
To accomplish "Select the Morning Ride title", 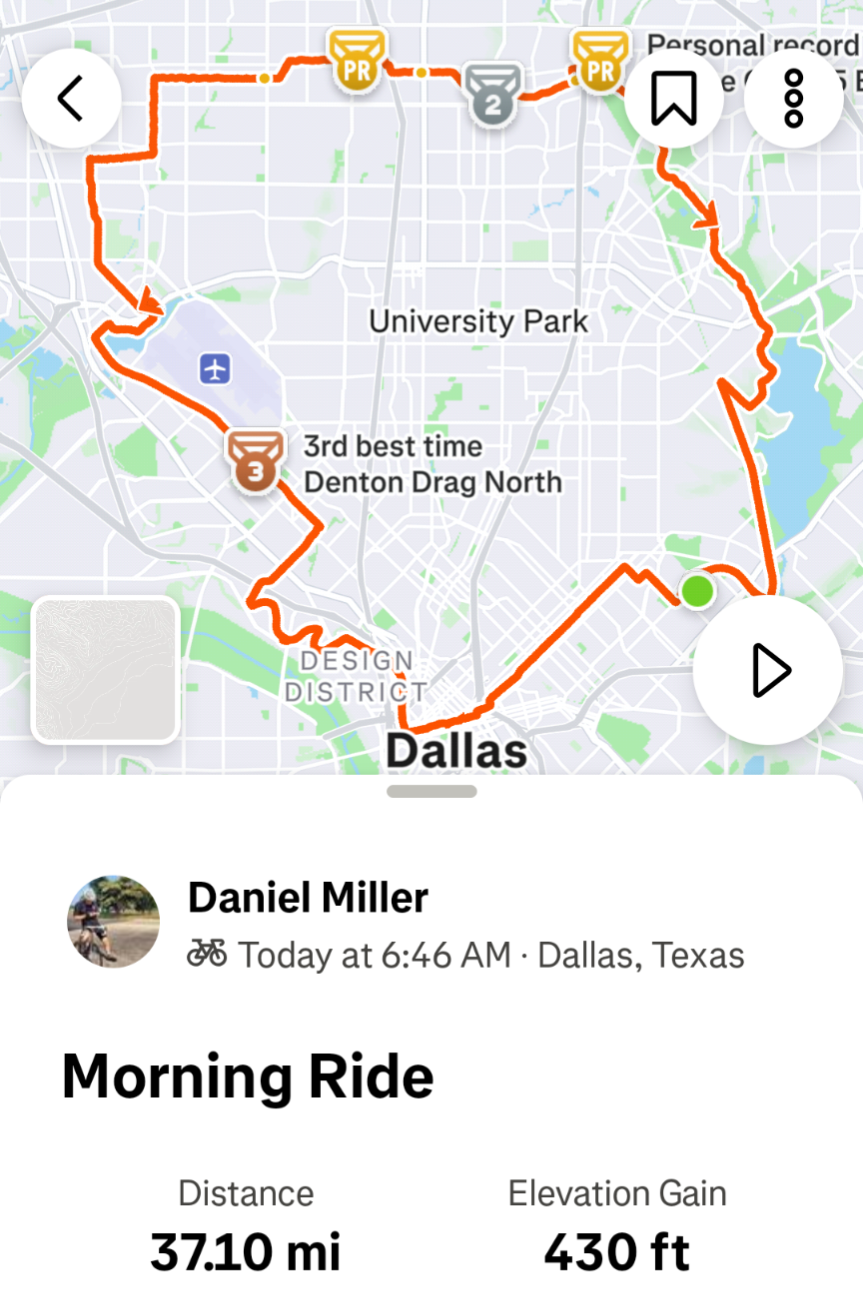I will (x=247, y=1077).
